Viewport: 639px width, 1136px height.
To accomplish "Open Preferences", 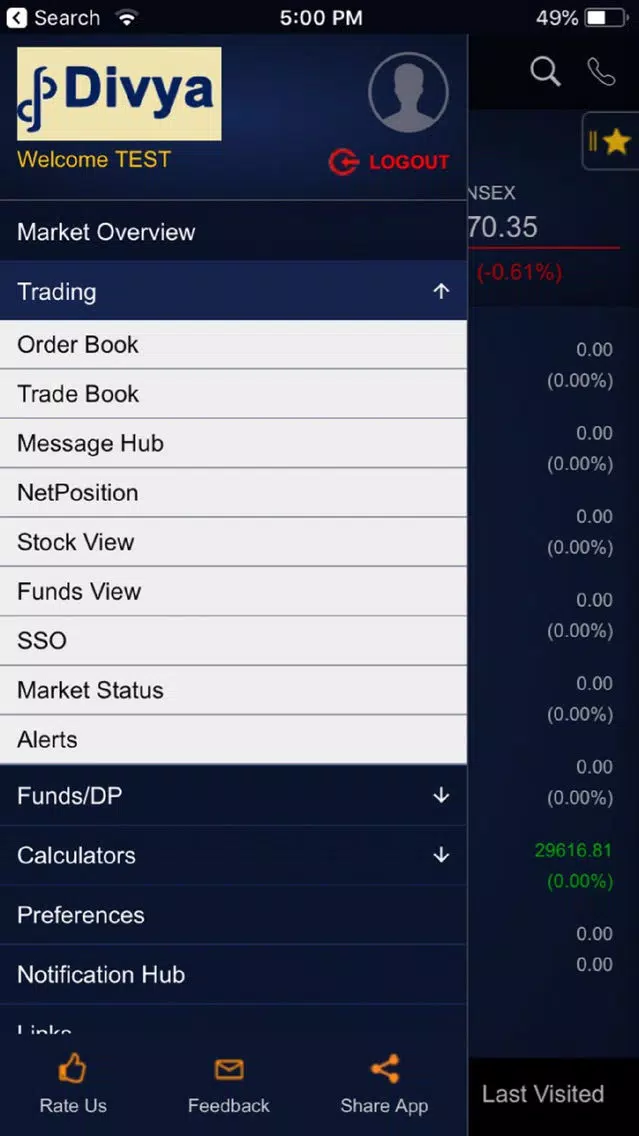I will point(233,914).
